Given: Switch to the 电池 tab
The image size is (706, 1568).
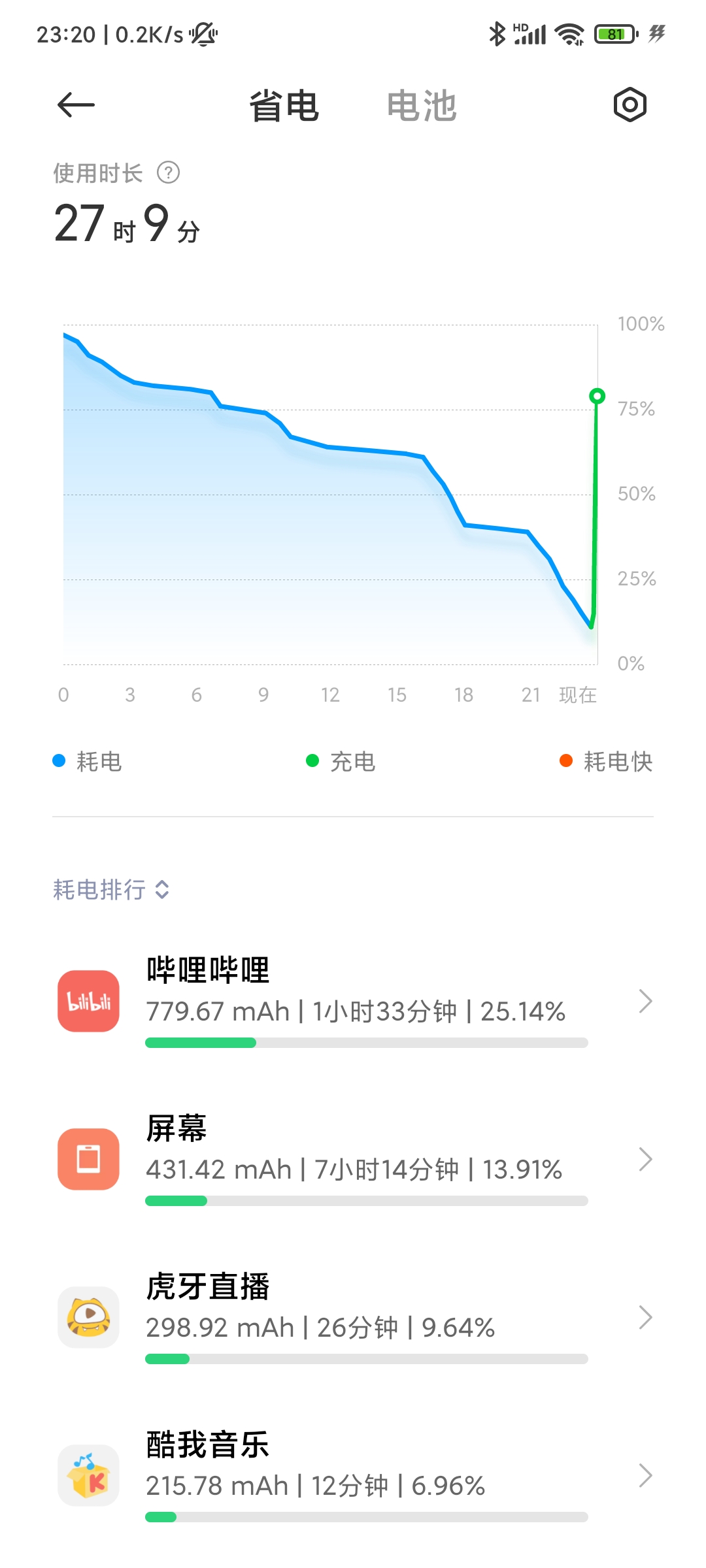Looking at the screenshot, I should point(421,106).
